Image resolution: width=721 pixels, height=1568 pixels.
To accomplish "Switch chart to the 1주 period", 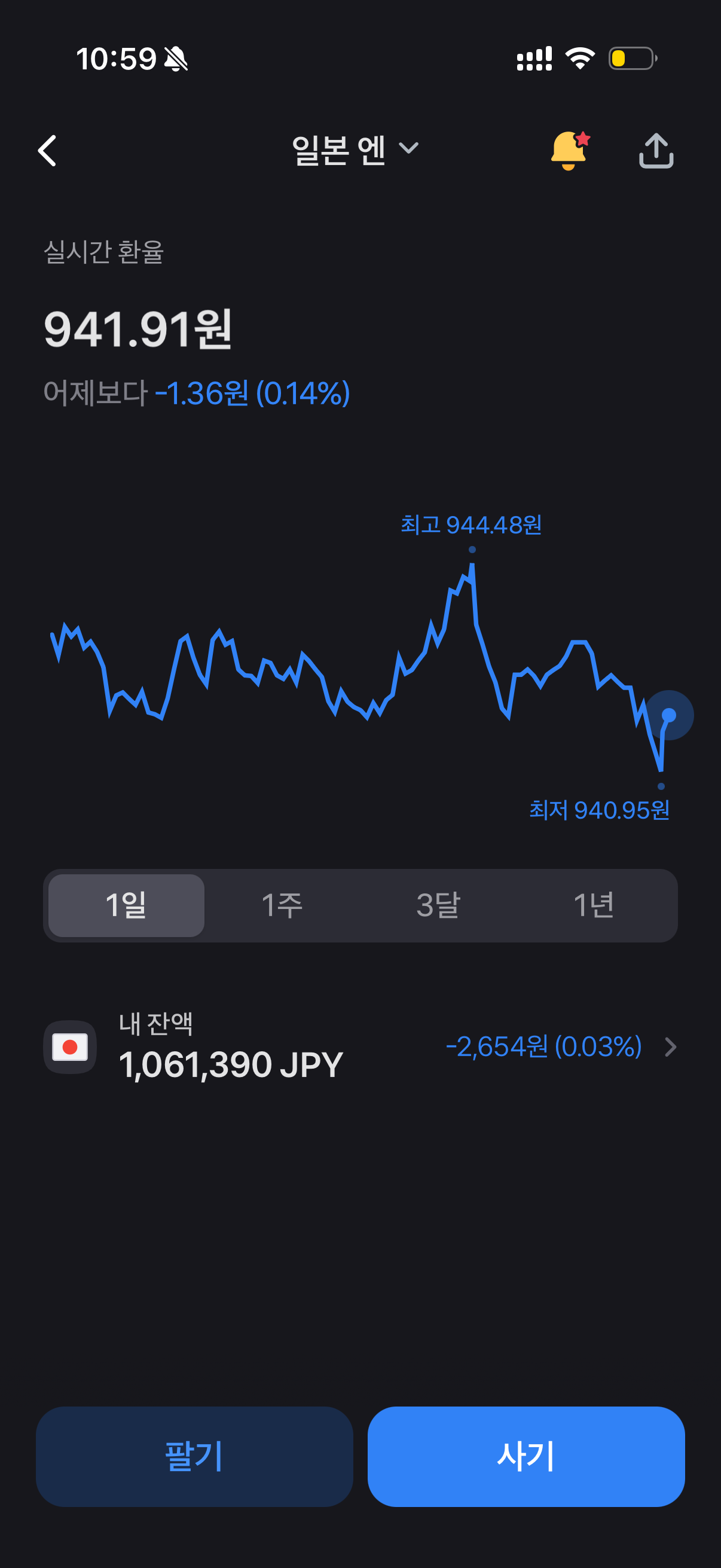I will pyautogui.click(x=282, y=905).
